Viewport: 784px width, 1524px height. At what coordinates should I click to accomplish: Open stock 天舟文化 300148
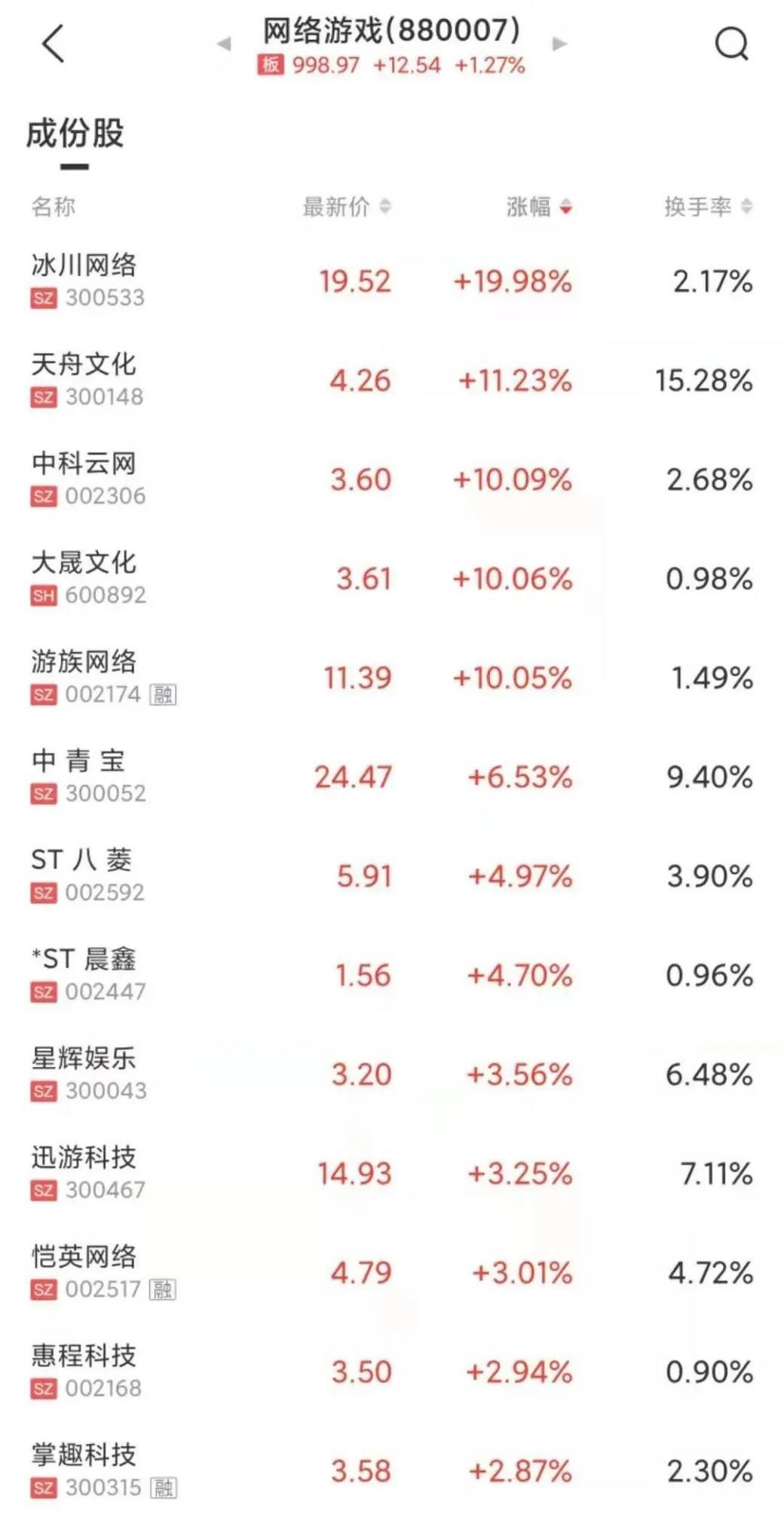[392, 380]
